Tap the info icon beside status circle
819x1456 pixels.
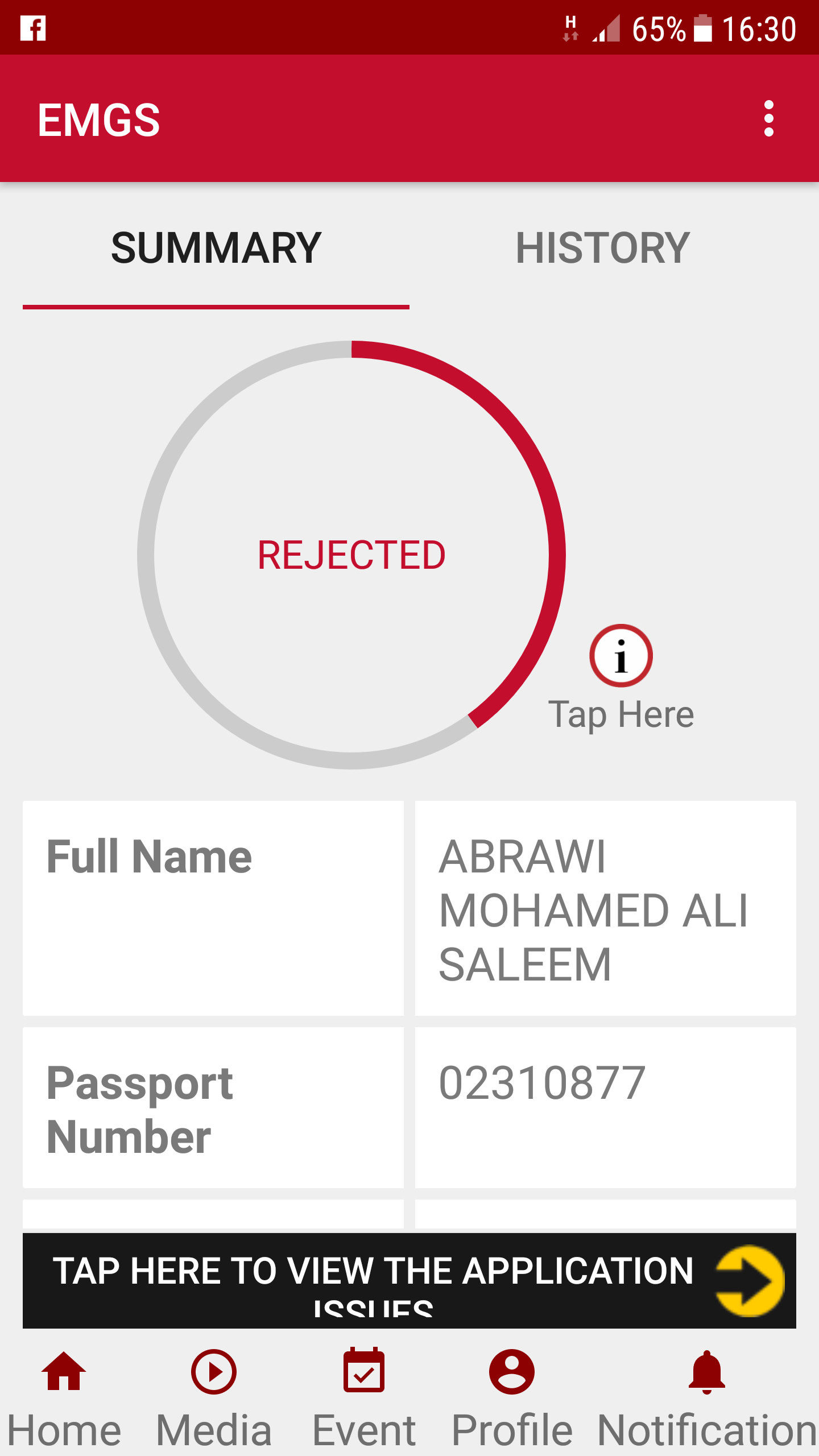[621, 656]
